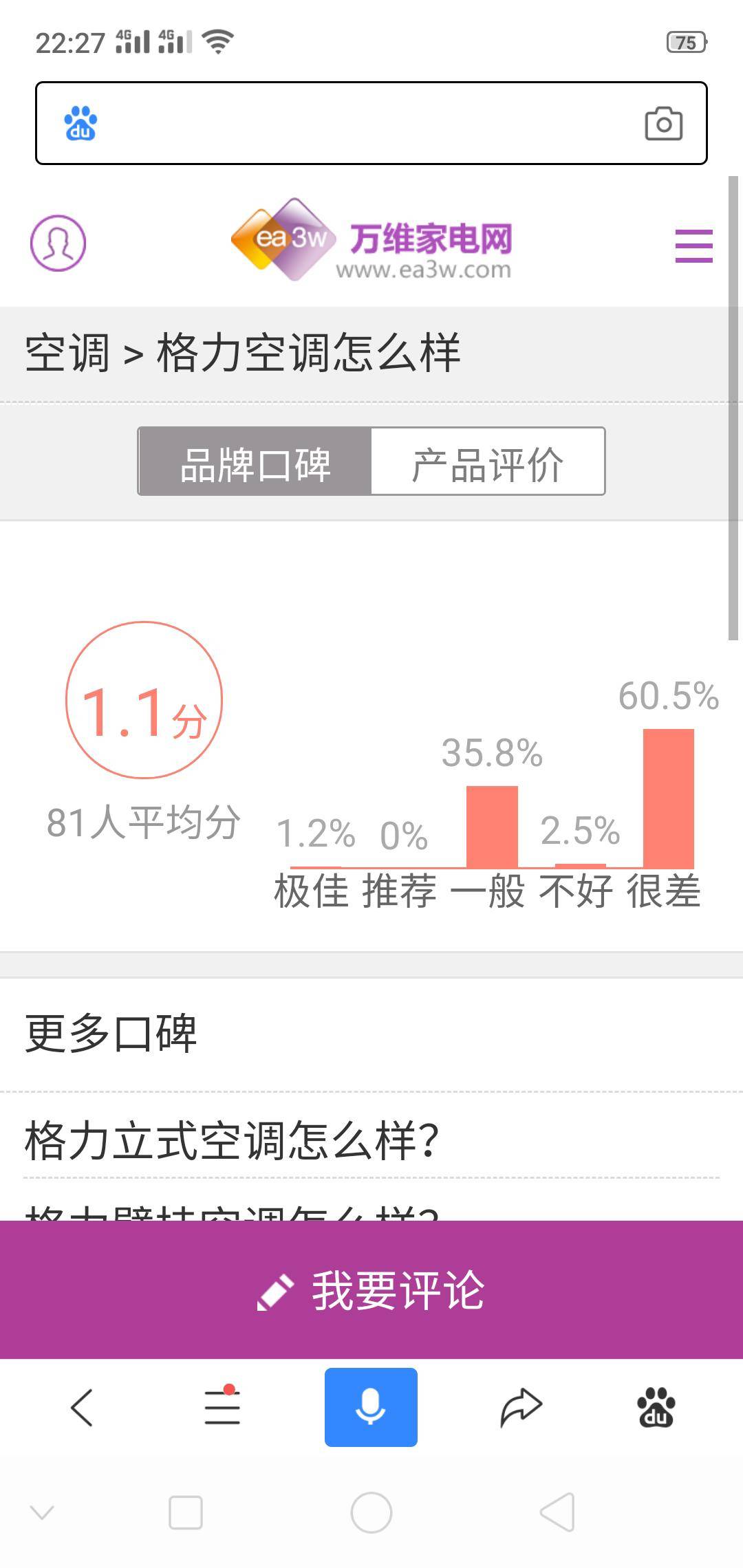Screen dimensions: 743x1568
Task: Open Baidu home paw icon
Action: (x=656, y=1407)
